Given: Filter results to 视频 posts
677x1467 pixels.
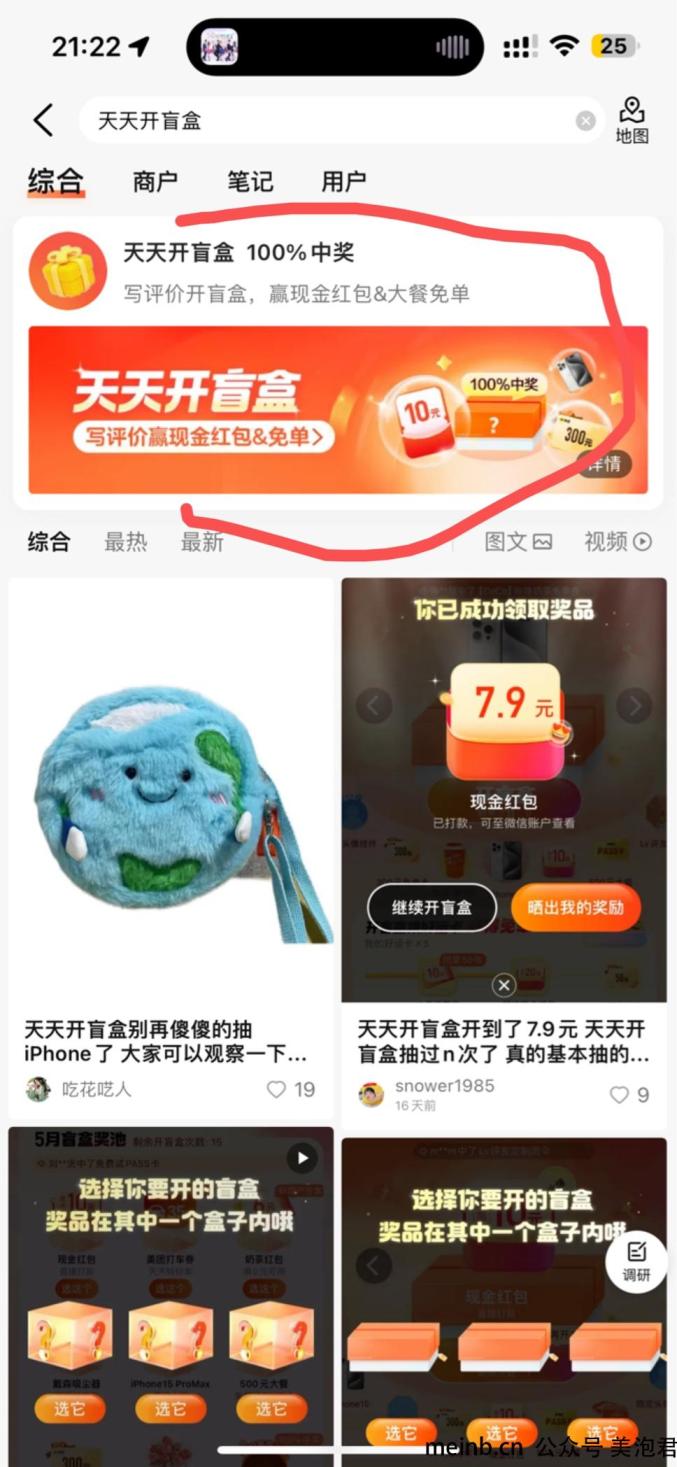Looking at the screenshot, I should point(617,542).
